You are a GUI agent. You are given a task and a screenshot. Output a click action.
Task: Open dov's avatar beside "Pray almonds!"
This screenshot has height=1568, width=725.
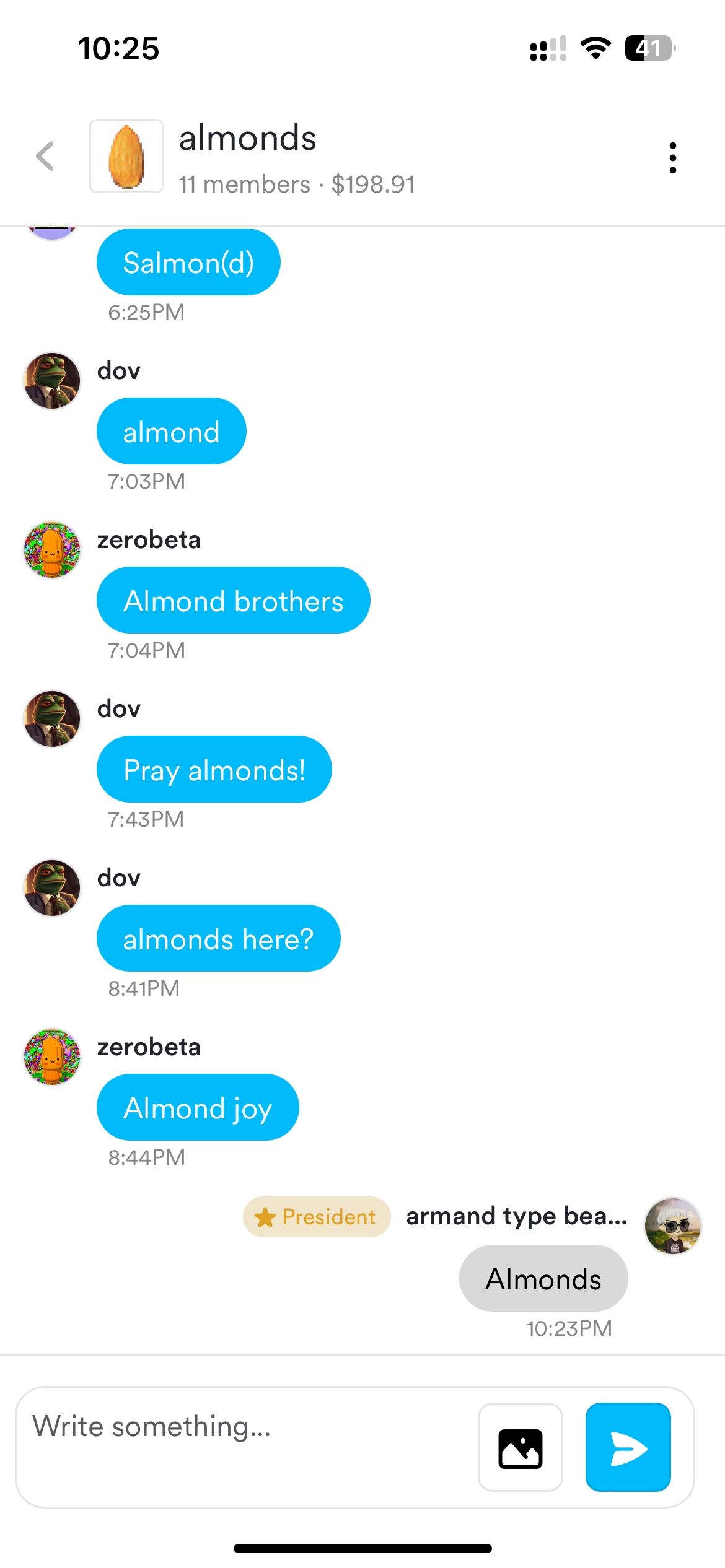[x=52, y=719]
